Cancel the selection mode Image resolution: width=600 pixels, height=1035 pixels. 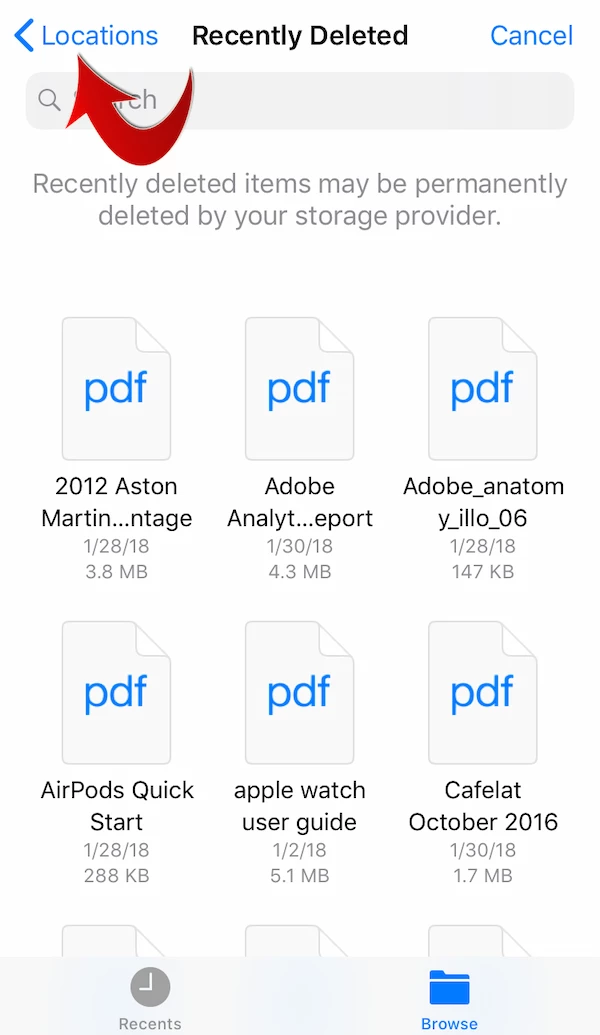pos(531,36)
